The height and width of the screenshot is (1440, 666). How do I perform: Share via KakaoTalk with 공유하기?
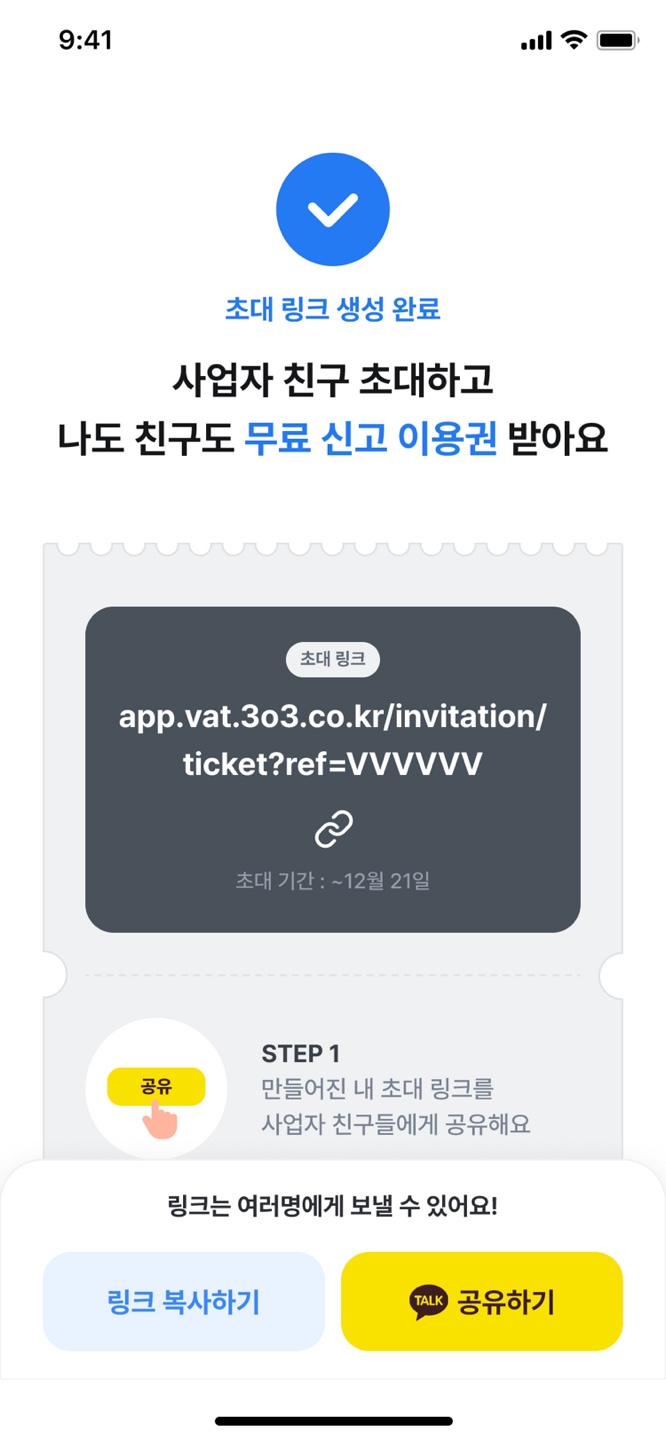point(481,1301)
